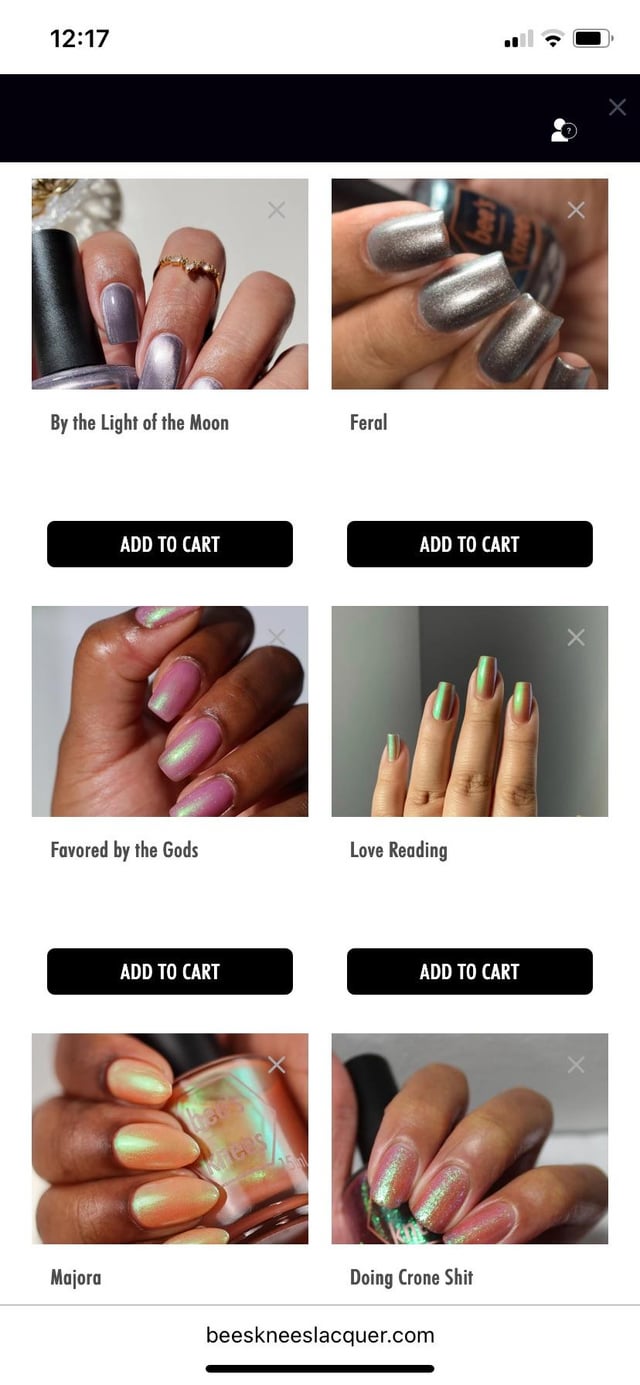
Task: Close the wishlist panel
Action: tap(617, 107)
